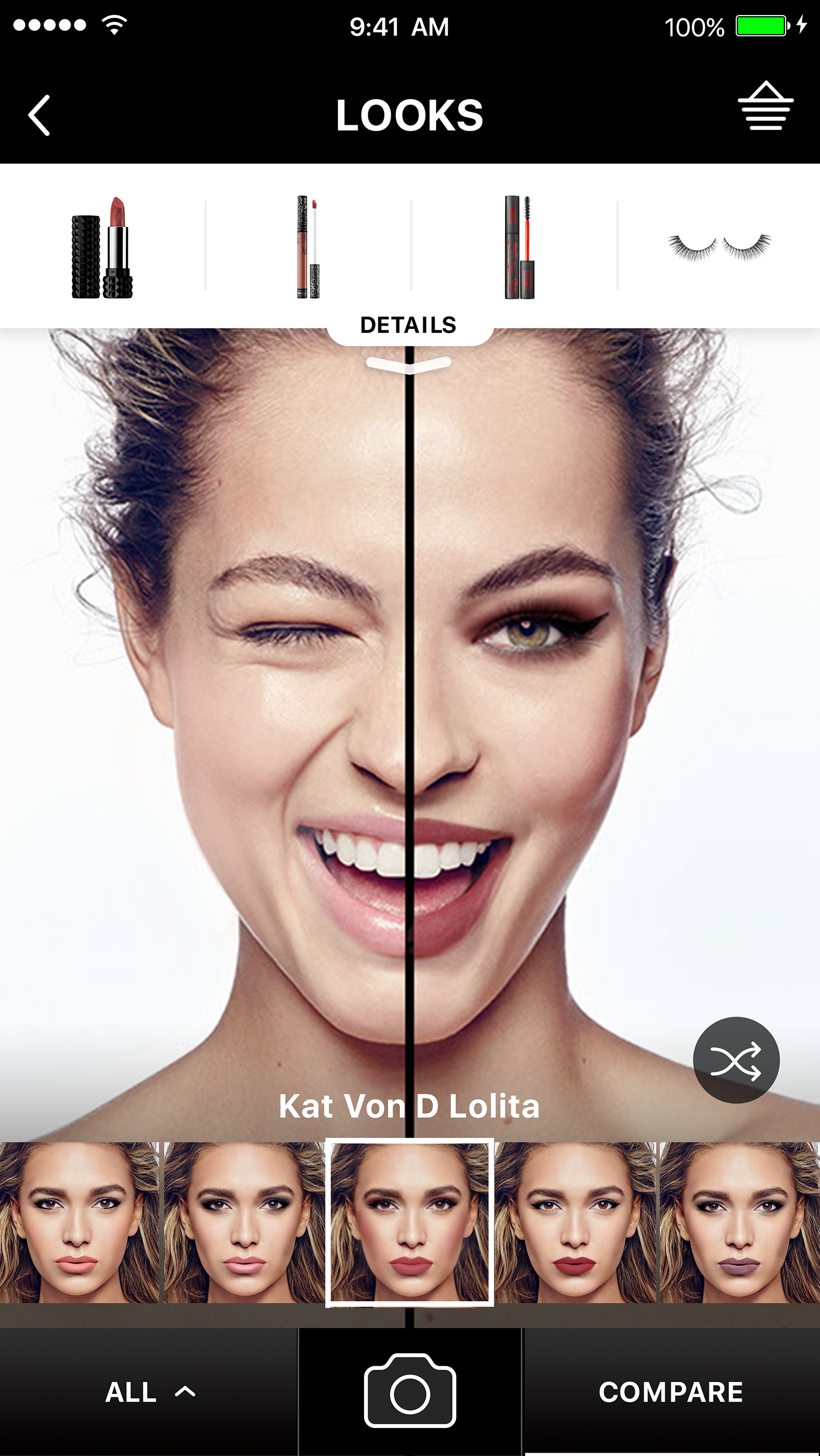This screenshot has height=1456, width=820.
Task: Switch to the DETAILS tab
Action: (410, 324)
